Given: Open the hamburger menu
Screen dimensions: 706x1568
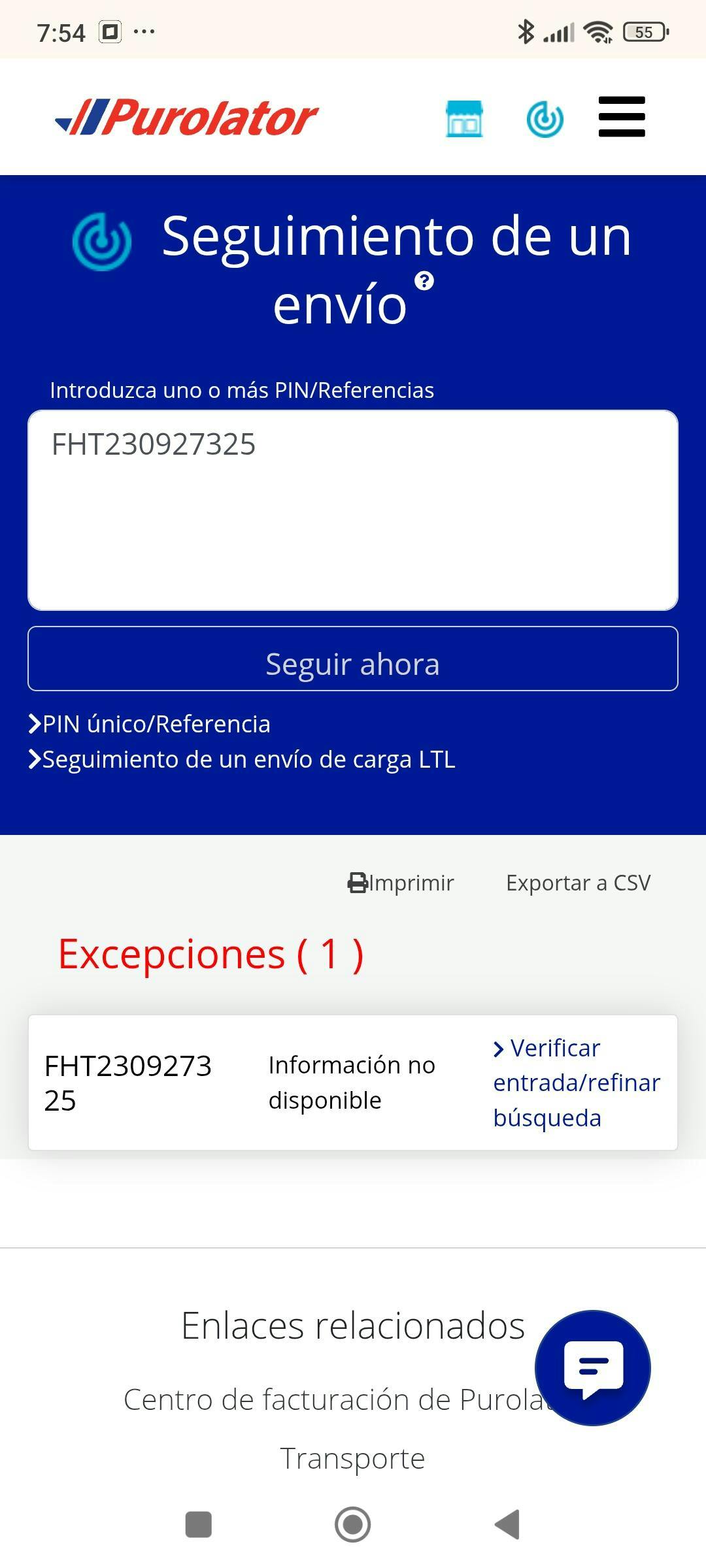Looking at the screenshot, I should [x=621, y=117].
